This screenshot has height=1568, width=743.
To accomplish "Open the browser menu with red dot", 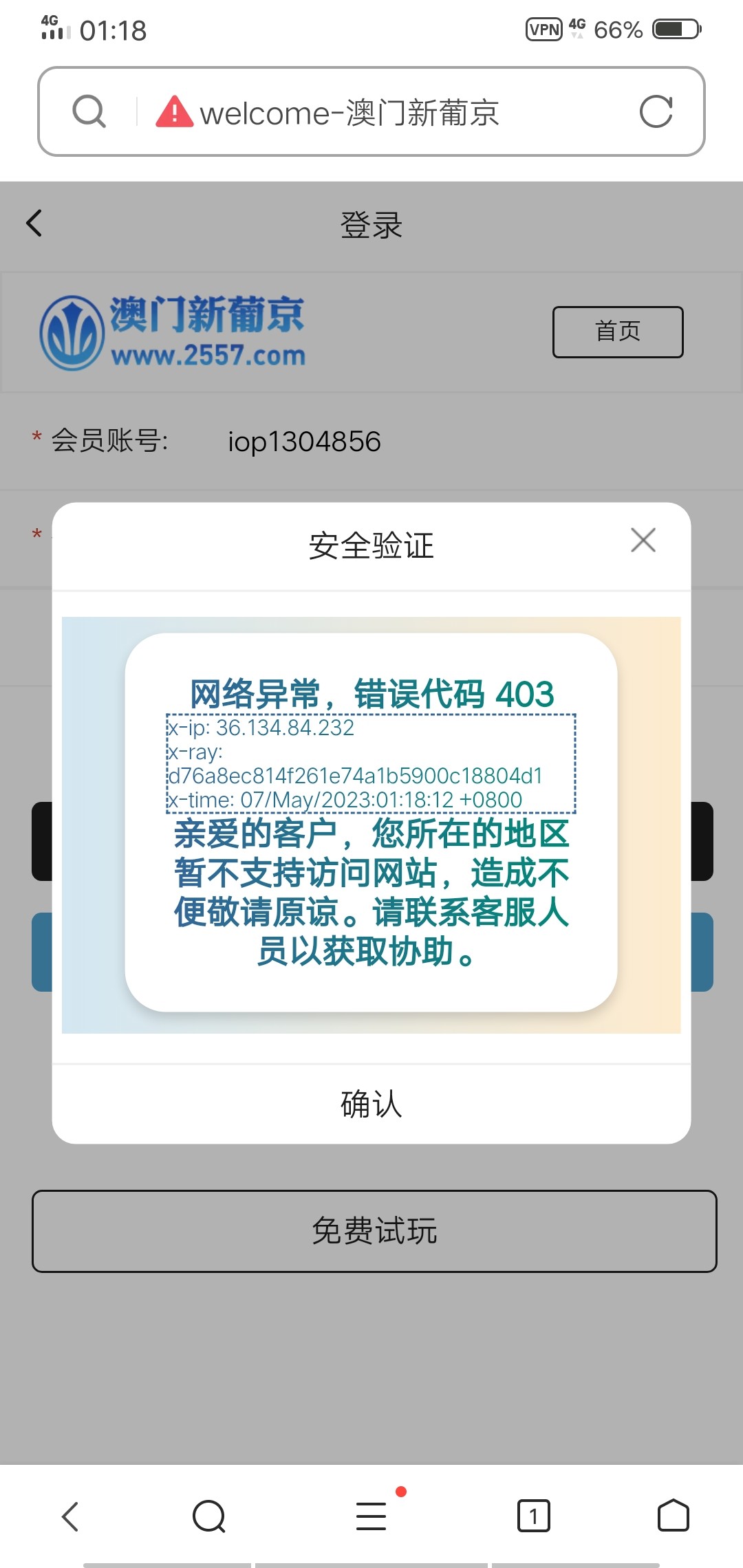I will 371,1516.
